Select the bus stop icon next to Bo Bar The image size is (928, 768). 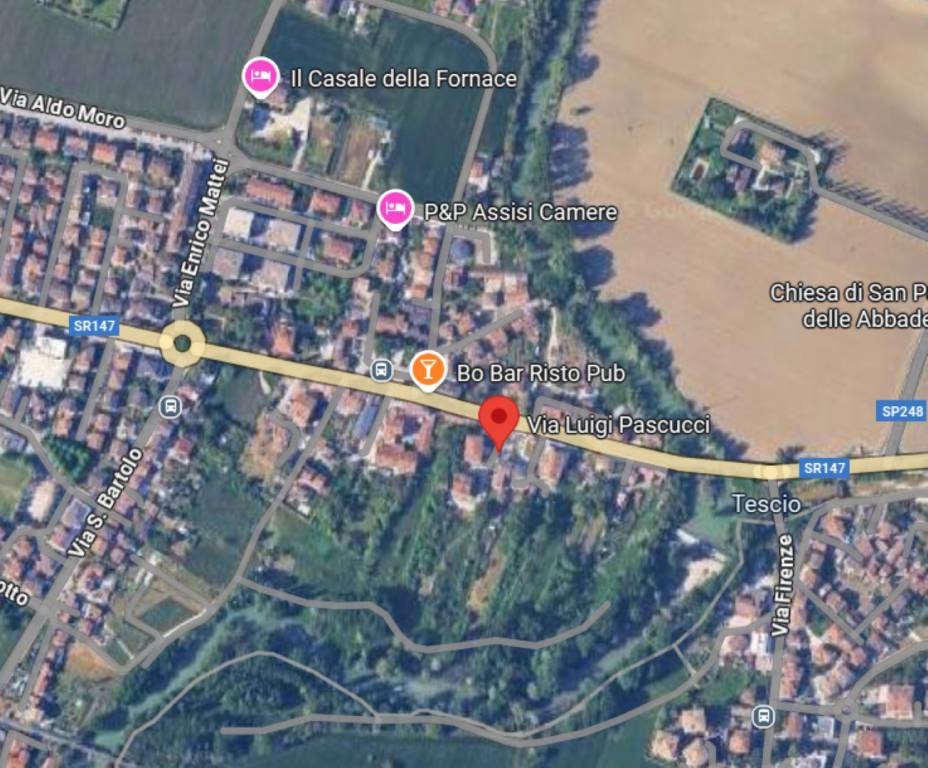381,371
